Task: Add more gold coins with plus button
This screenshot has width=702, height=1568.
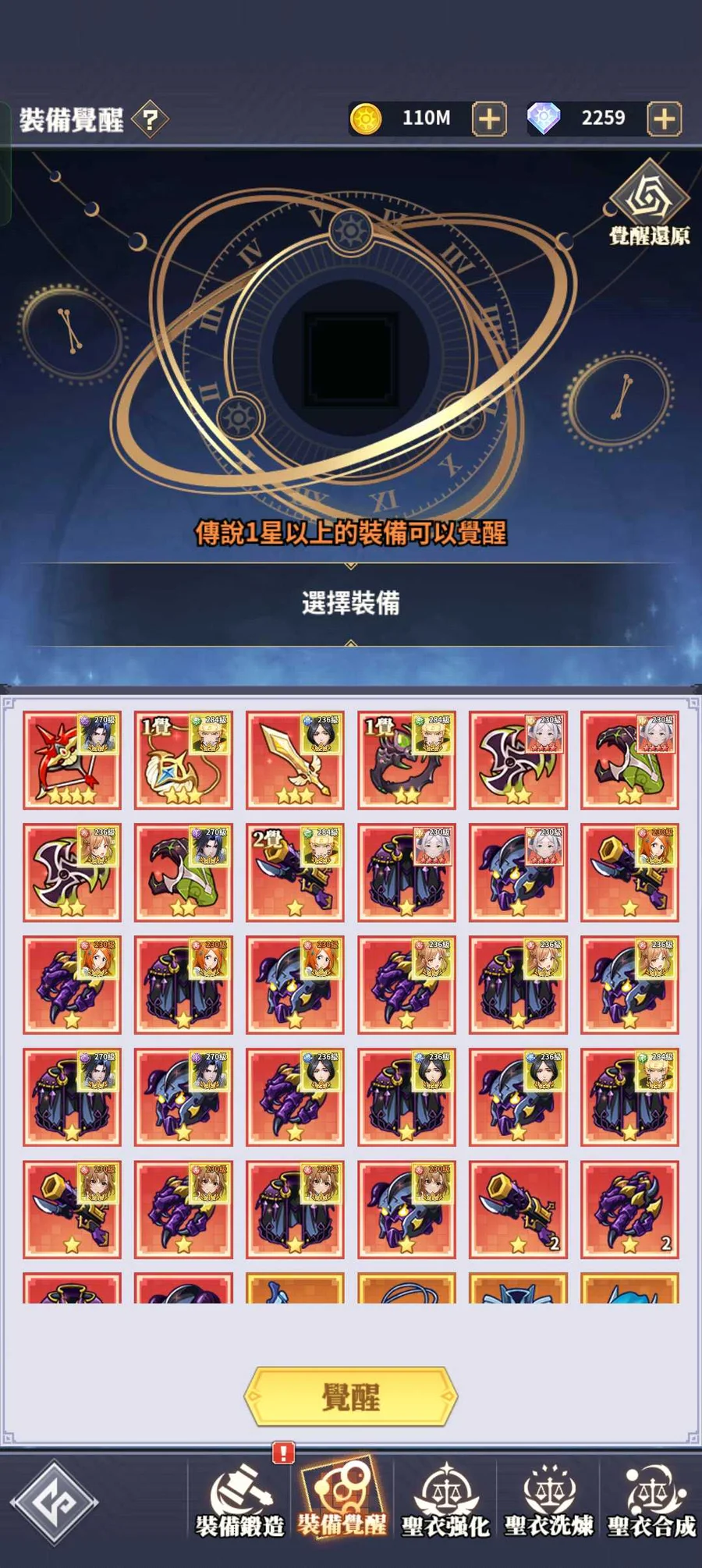Action: pos(490,119)
